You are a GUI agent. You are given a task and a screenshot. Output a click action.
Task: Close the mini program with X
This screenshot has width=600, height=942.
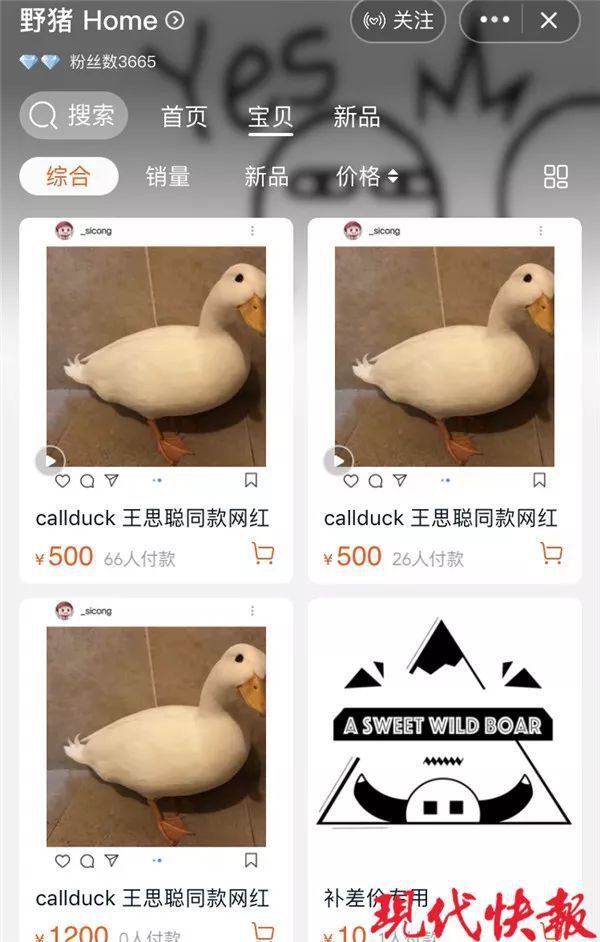click(548, 21)
